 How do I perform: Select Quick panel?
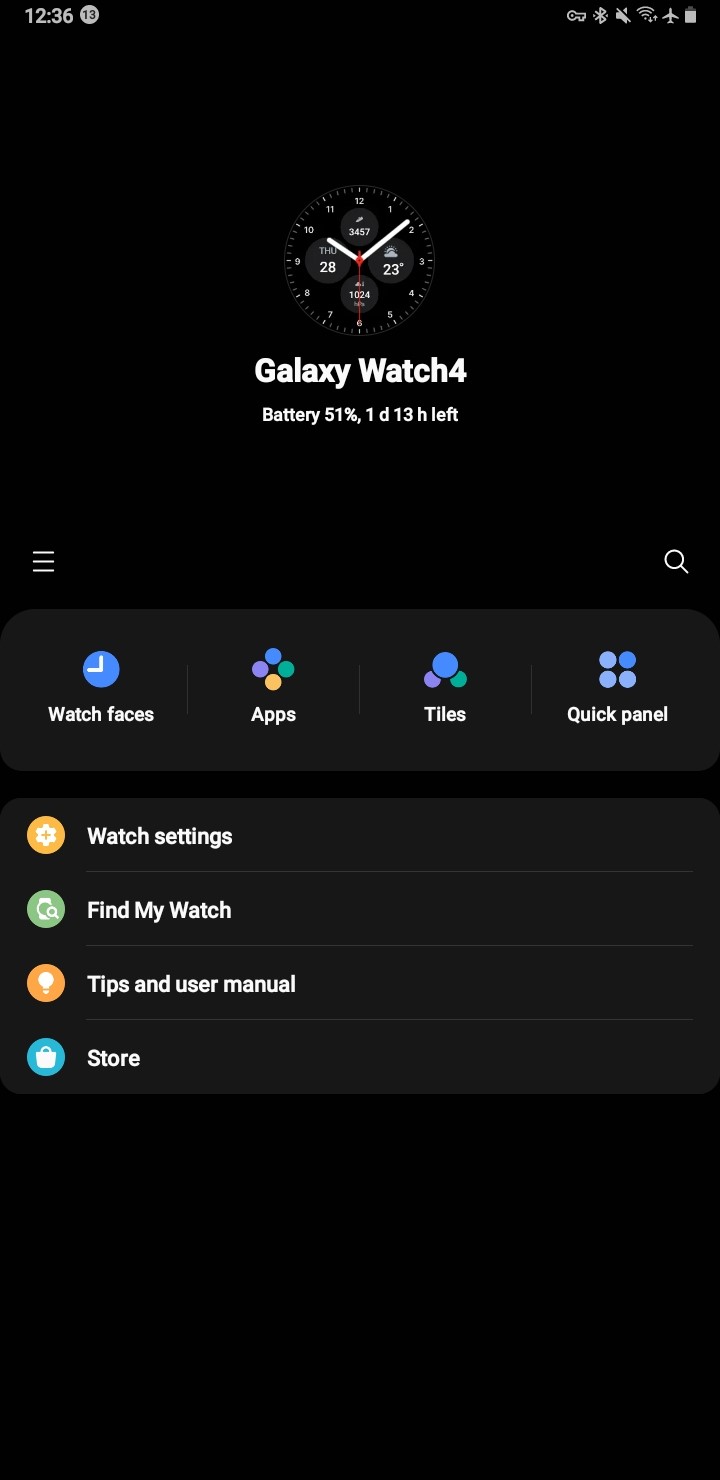point(617,688)
